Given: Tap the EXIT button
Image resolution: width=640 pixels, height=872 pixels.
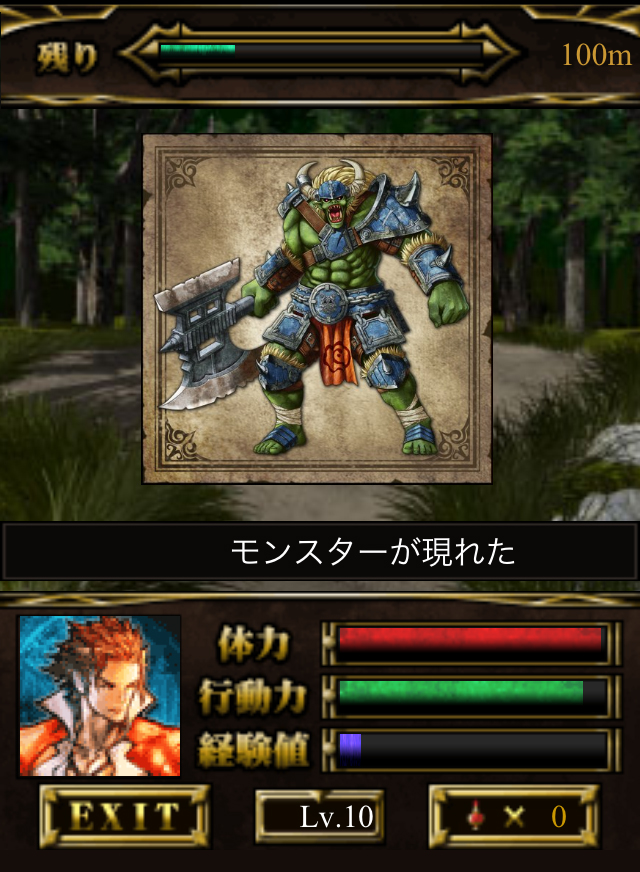Looking at the screenshot, I should point(125,816).
